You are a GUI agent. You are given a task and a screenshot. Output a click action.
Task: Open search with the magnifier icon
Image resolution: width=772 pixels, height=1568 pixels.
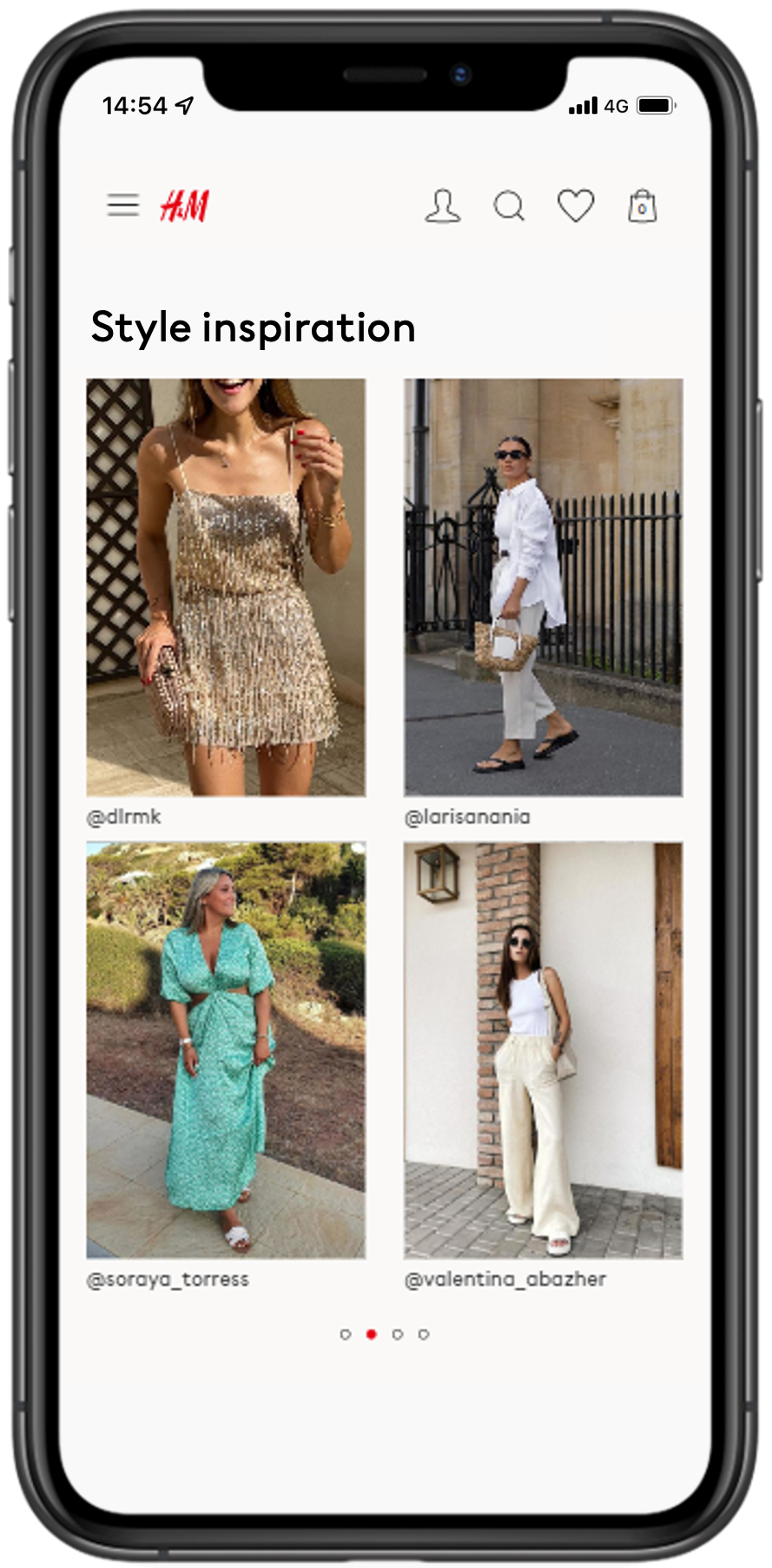pyautogui.click(x=509, y=207)
